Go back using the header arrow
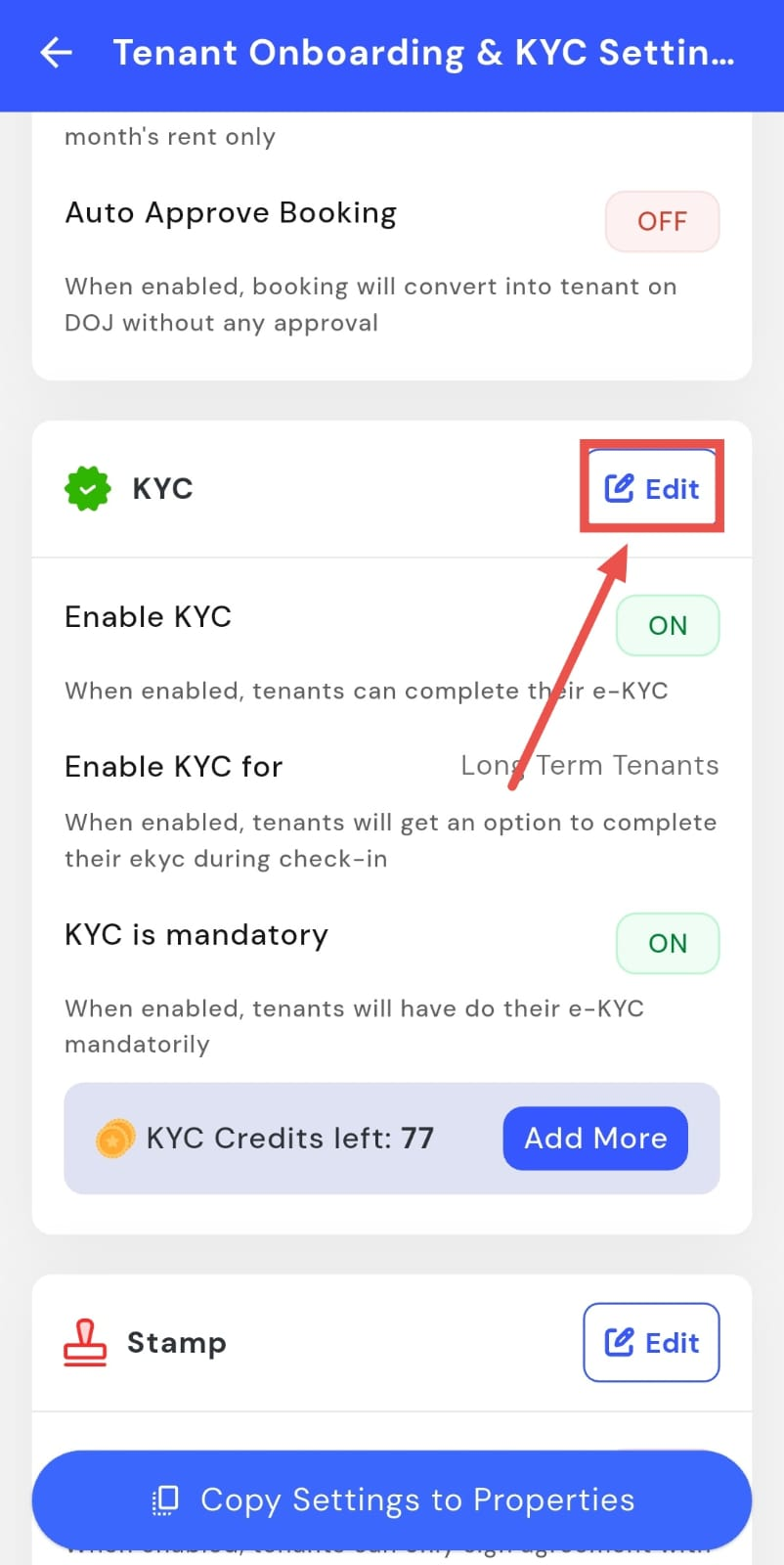This screenshot has width=784, height=1565. click(56, 53)
